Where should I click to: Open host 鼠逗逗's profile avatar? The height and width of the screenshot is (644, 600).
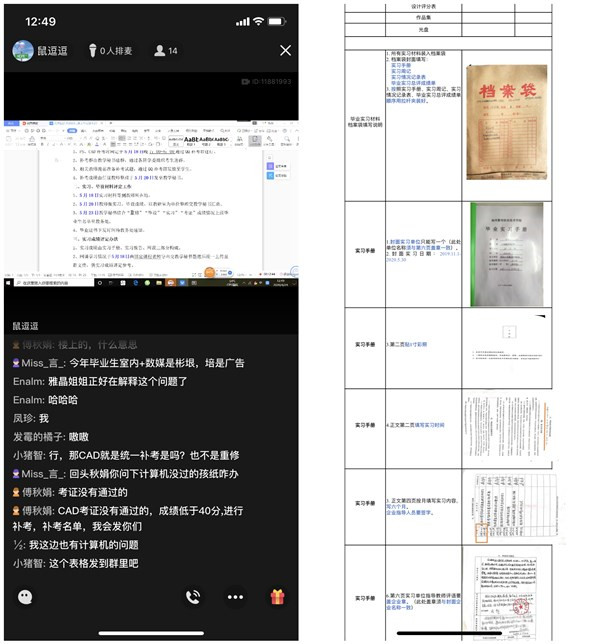pyautogui.click(x=23, y=50)
